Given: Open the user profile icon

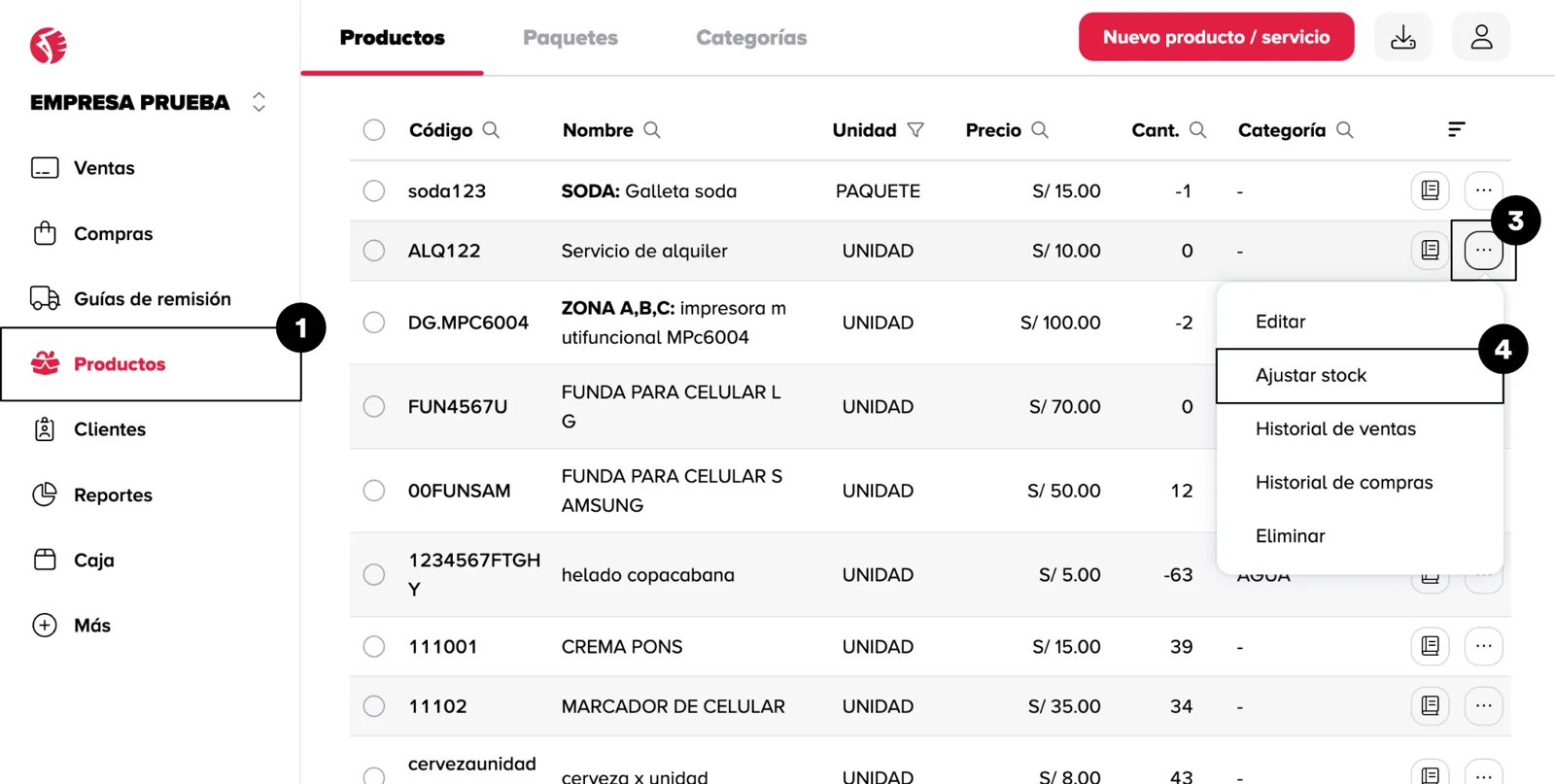Looking at the screenshot, I should pos(1480,38).
